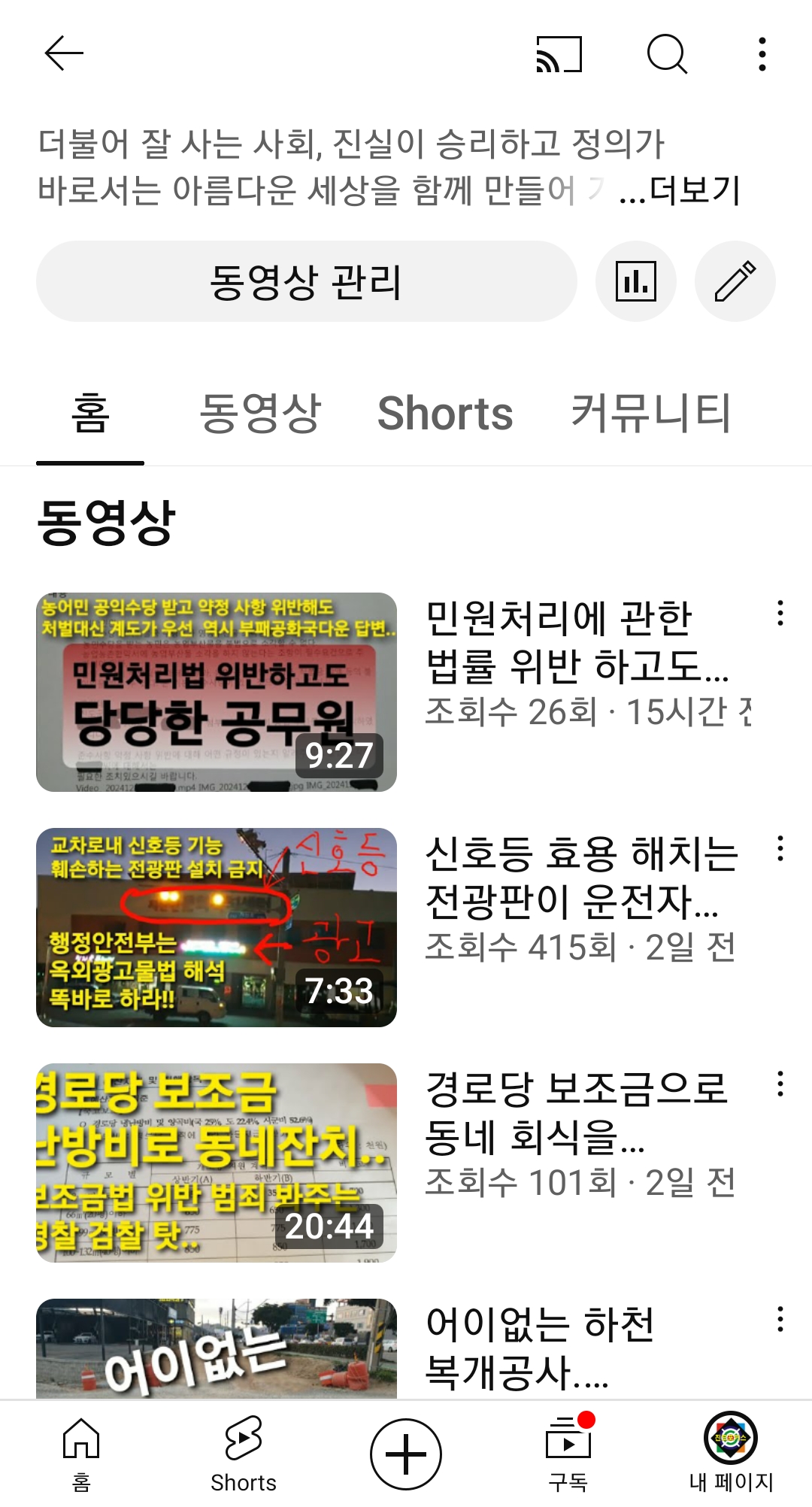Play the 신호등 효용 해치는 전광판 video
This screenshot has width=812, height=1507.
point(217,927)
